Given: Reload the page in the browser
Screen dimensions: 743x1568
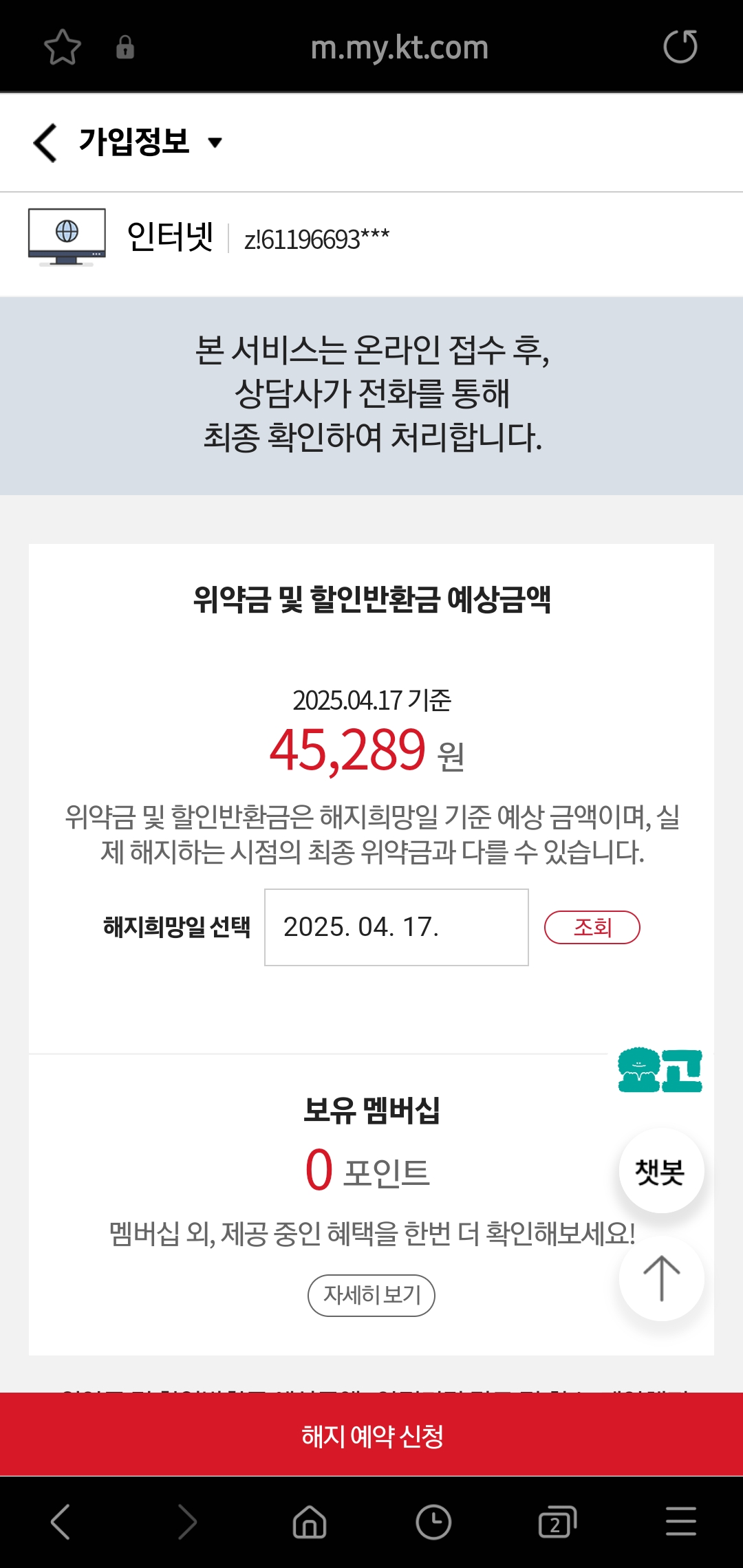Looking at the screenshot, I should [680, 47].
